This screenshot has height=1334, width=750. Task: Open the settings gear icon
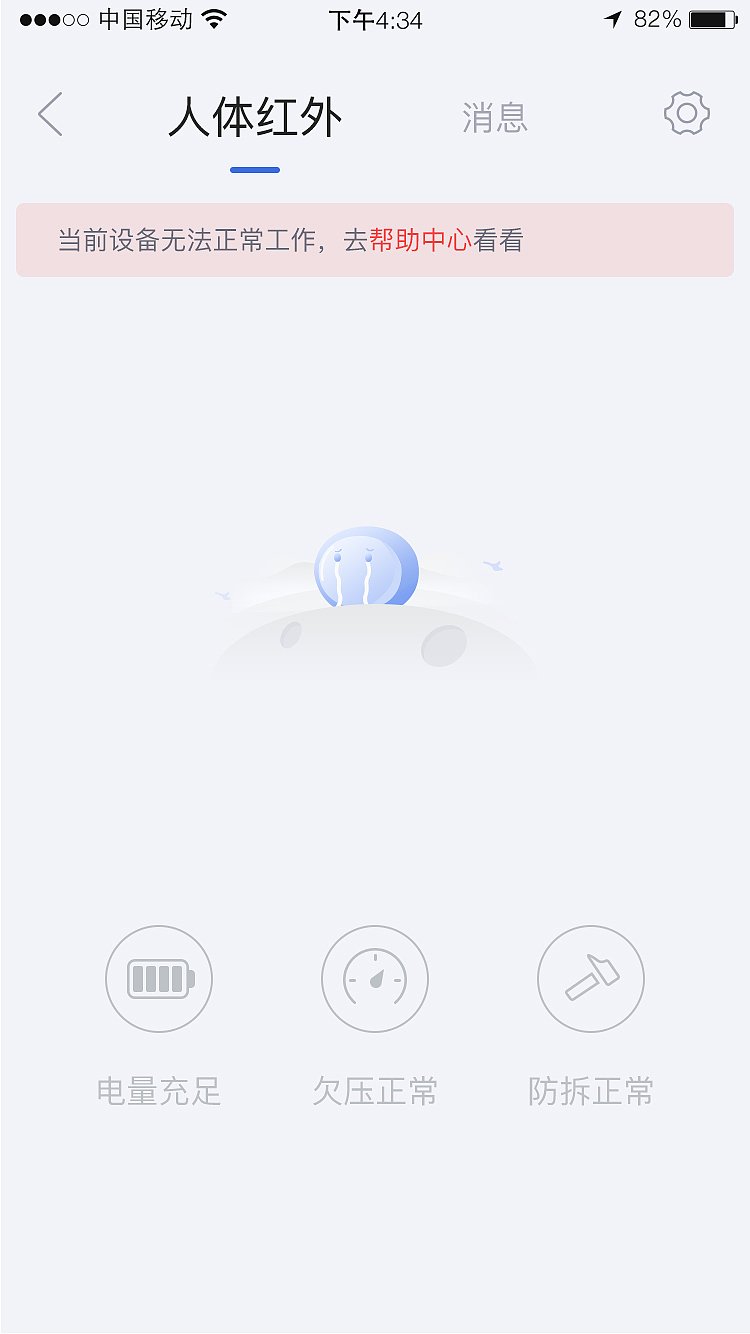tap(686, 113)
